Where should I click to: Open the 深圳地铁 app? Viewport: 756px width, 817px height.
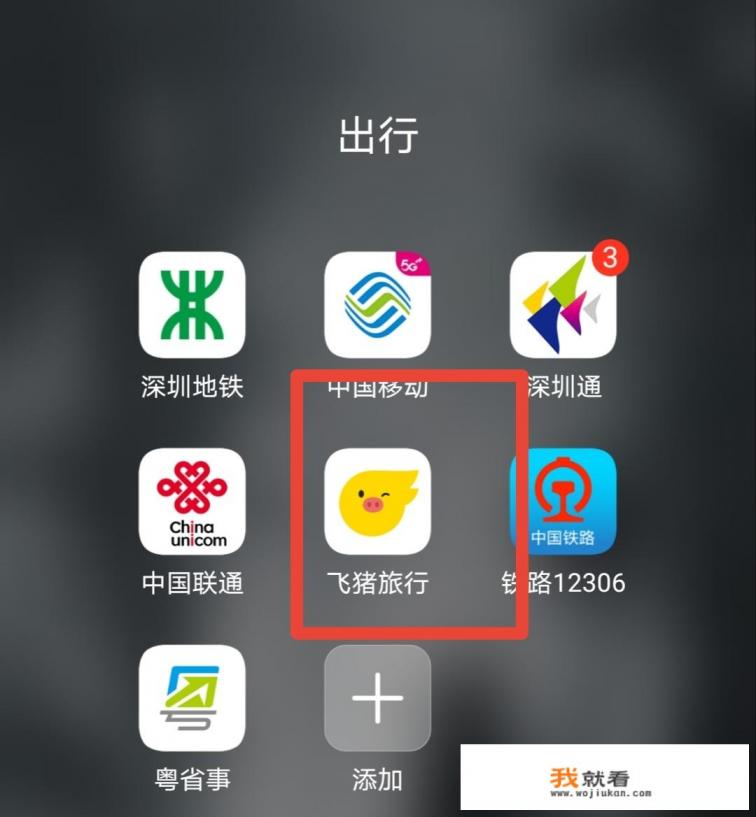(192, 305)
